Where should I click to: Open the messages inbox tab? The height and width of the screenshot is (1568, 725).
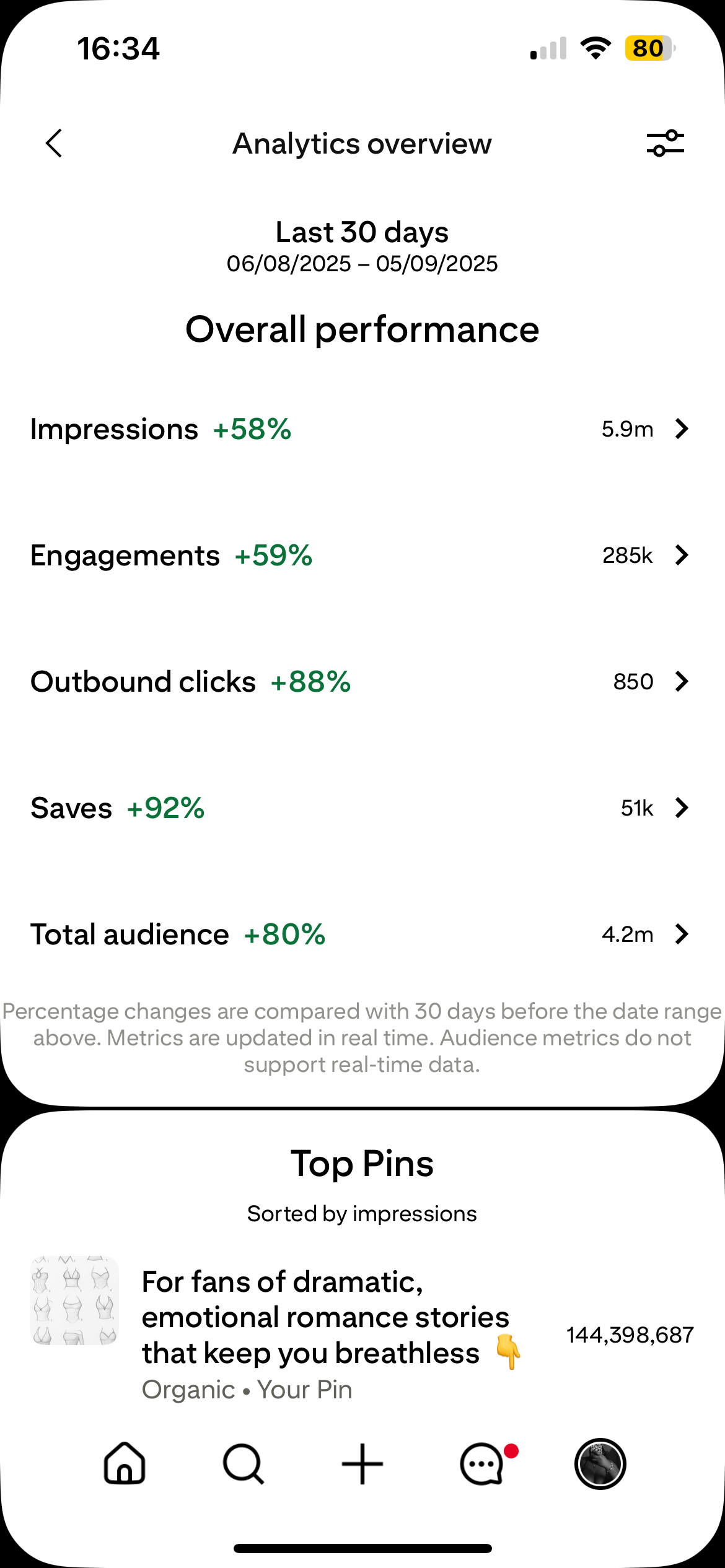pos(482,1464)
